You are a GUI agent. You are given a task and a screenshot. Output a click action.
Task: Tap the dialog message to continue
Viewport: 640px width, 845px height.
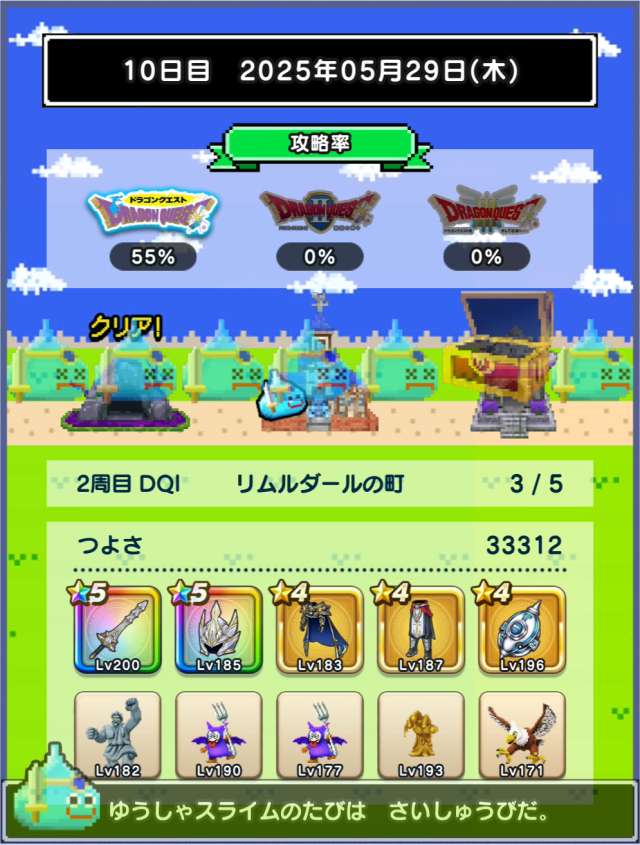click(x=330, y=812)
